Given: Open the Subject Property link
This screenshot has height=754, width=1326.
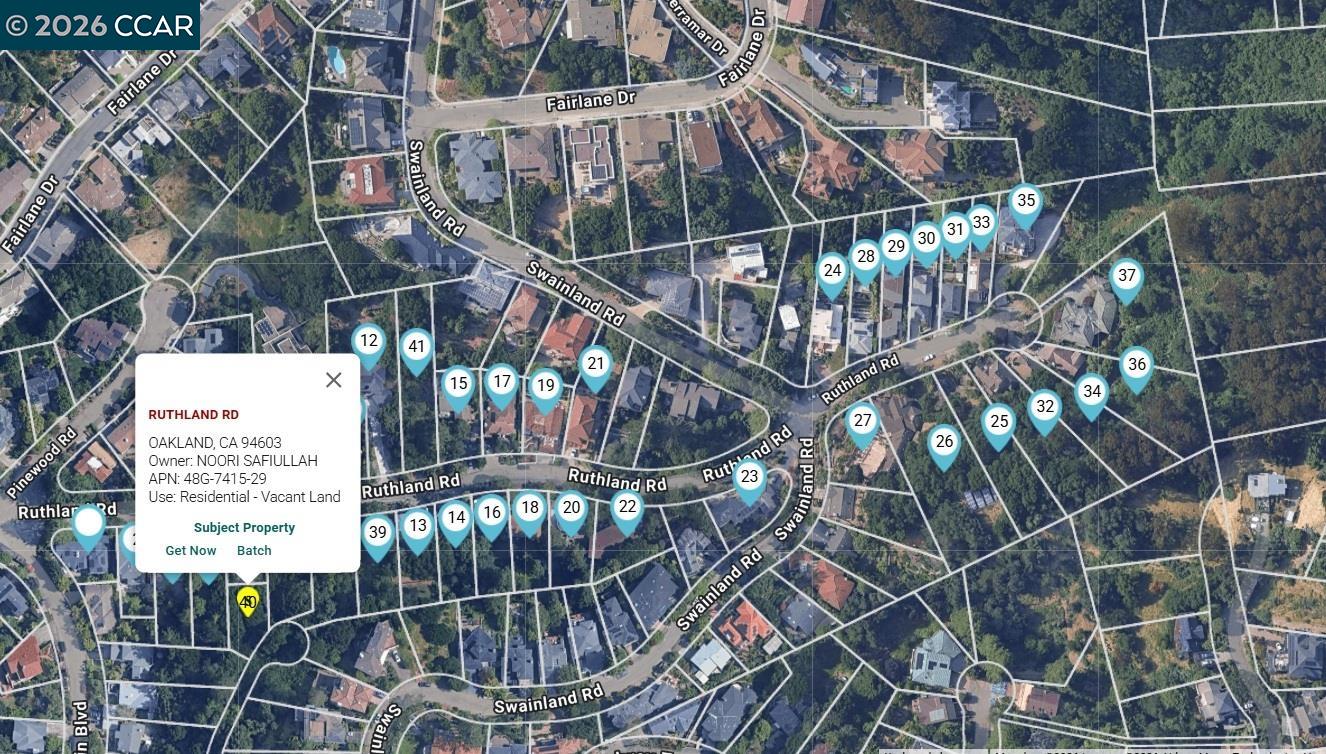Looking at the screenshot, I should 244,528.
